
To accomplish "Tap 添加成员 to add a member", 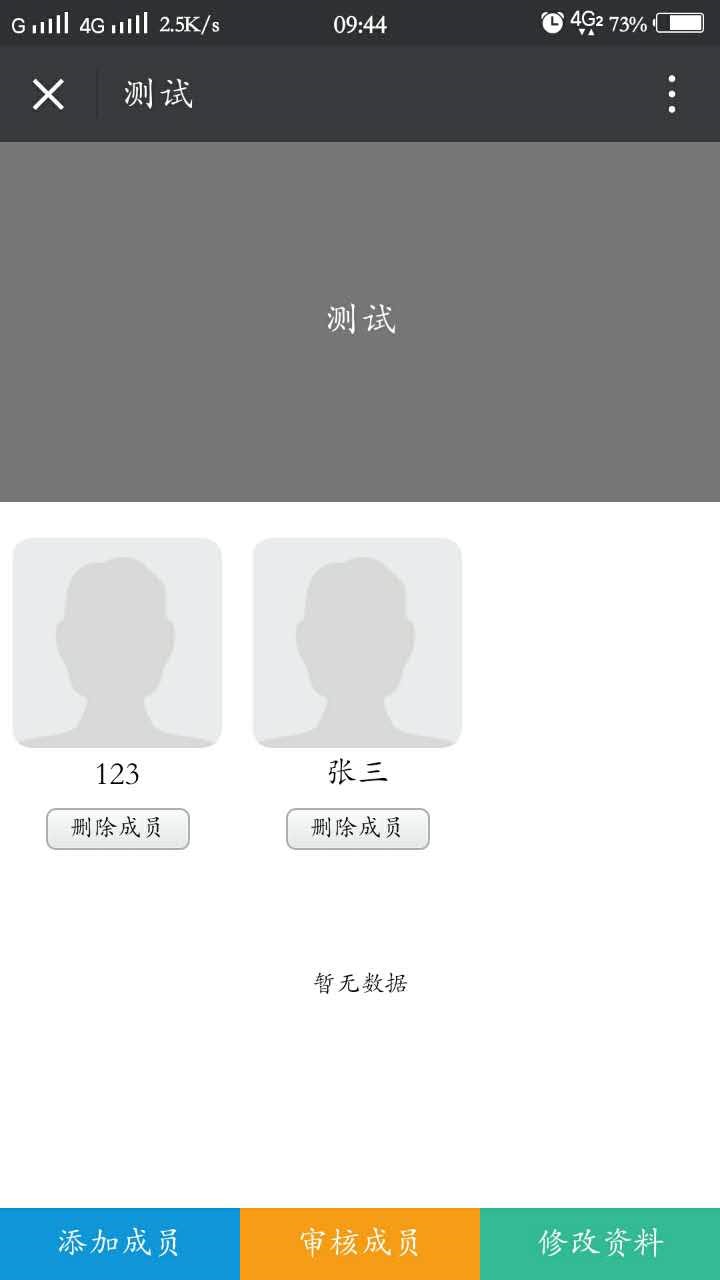I will [x=120, y=1244].
